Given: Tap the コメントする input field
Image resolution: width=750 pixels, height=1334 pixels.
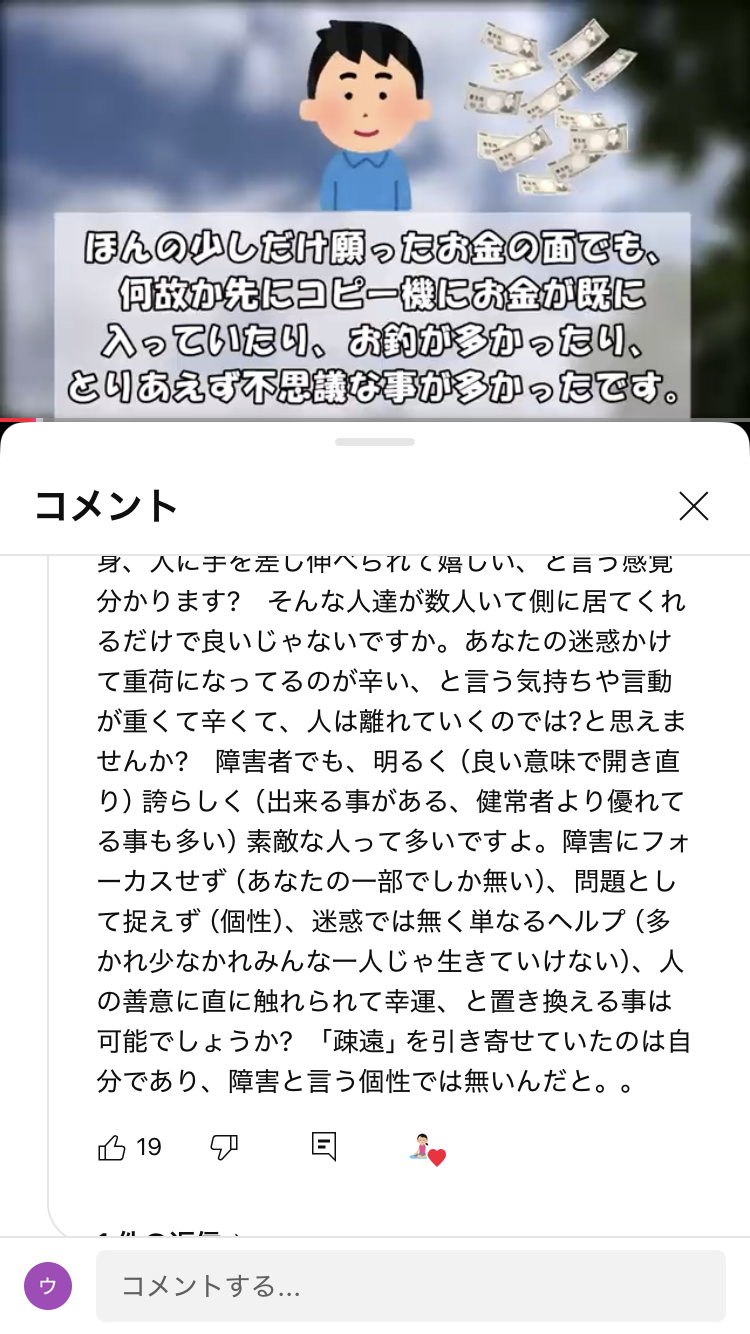Looking at the screenshot, I should pyautogui.click(x=410, y=1286).
